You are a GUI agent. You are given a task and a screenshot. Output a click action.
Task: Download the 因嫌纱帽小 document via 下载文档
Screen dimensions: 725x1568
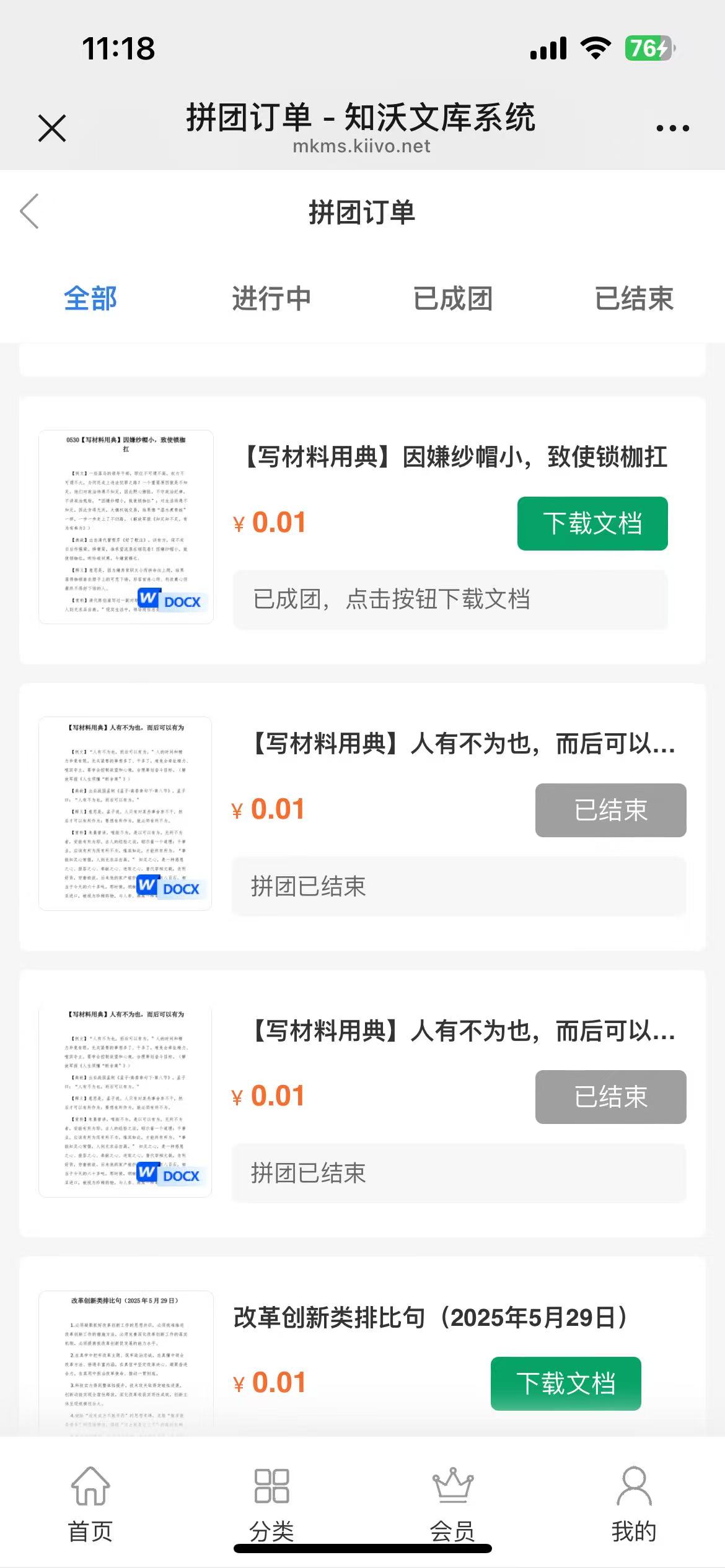592,523
